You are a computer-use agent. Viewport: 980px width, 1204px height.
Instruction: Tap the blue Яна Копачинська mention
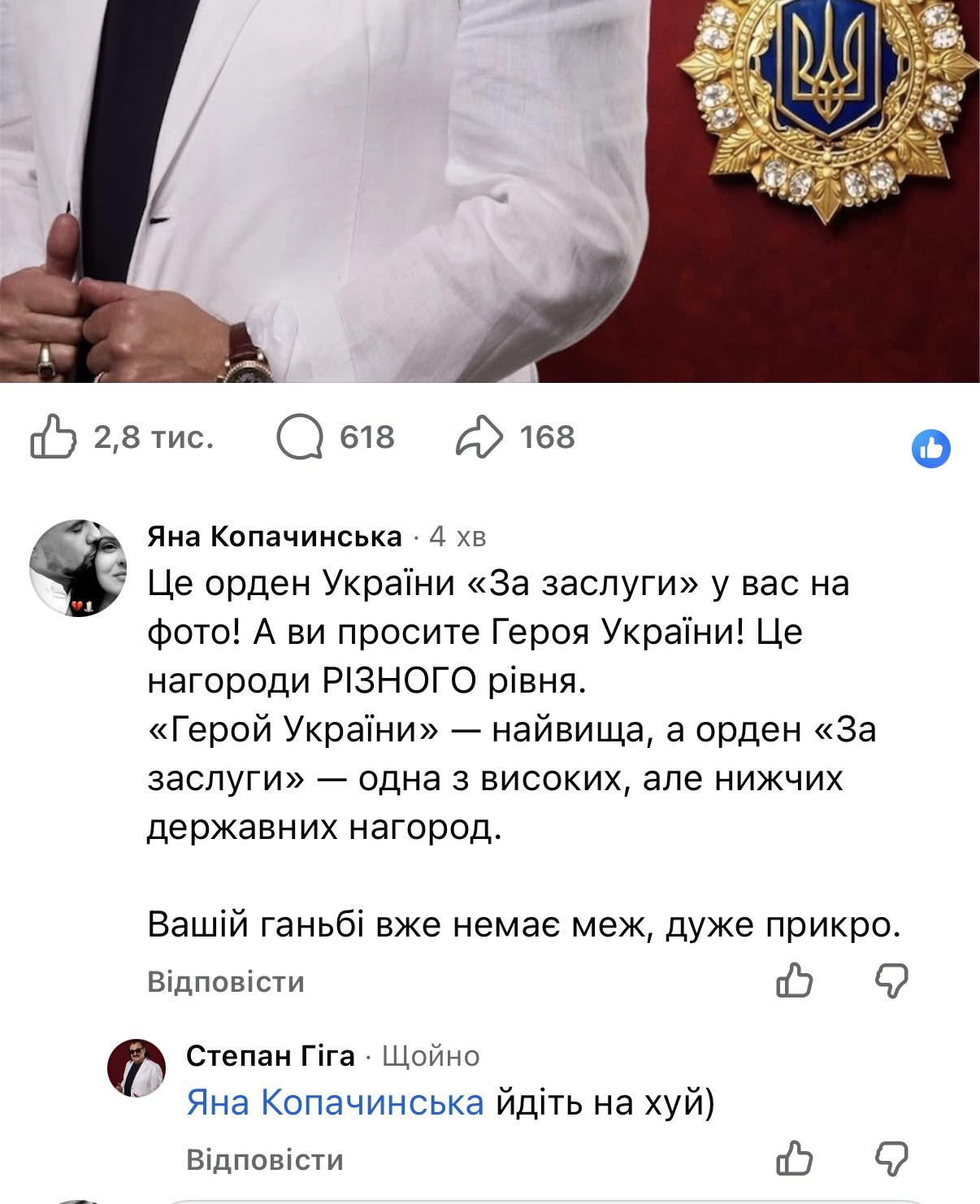(x=335, y=1103)
